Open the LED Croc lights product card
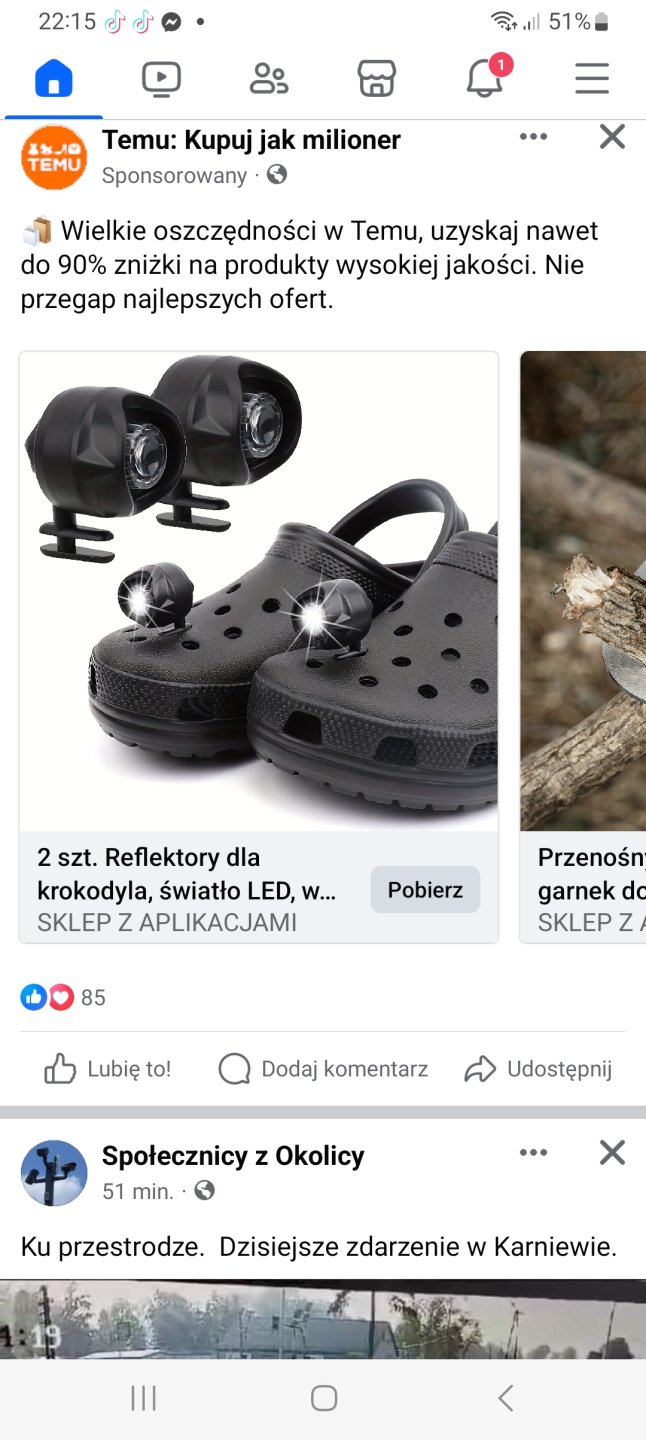Image resolution: width=646 pixels, height=1440 pixels. [258, 592]
